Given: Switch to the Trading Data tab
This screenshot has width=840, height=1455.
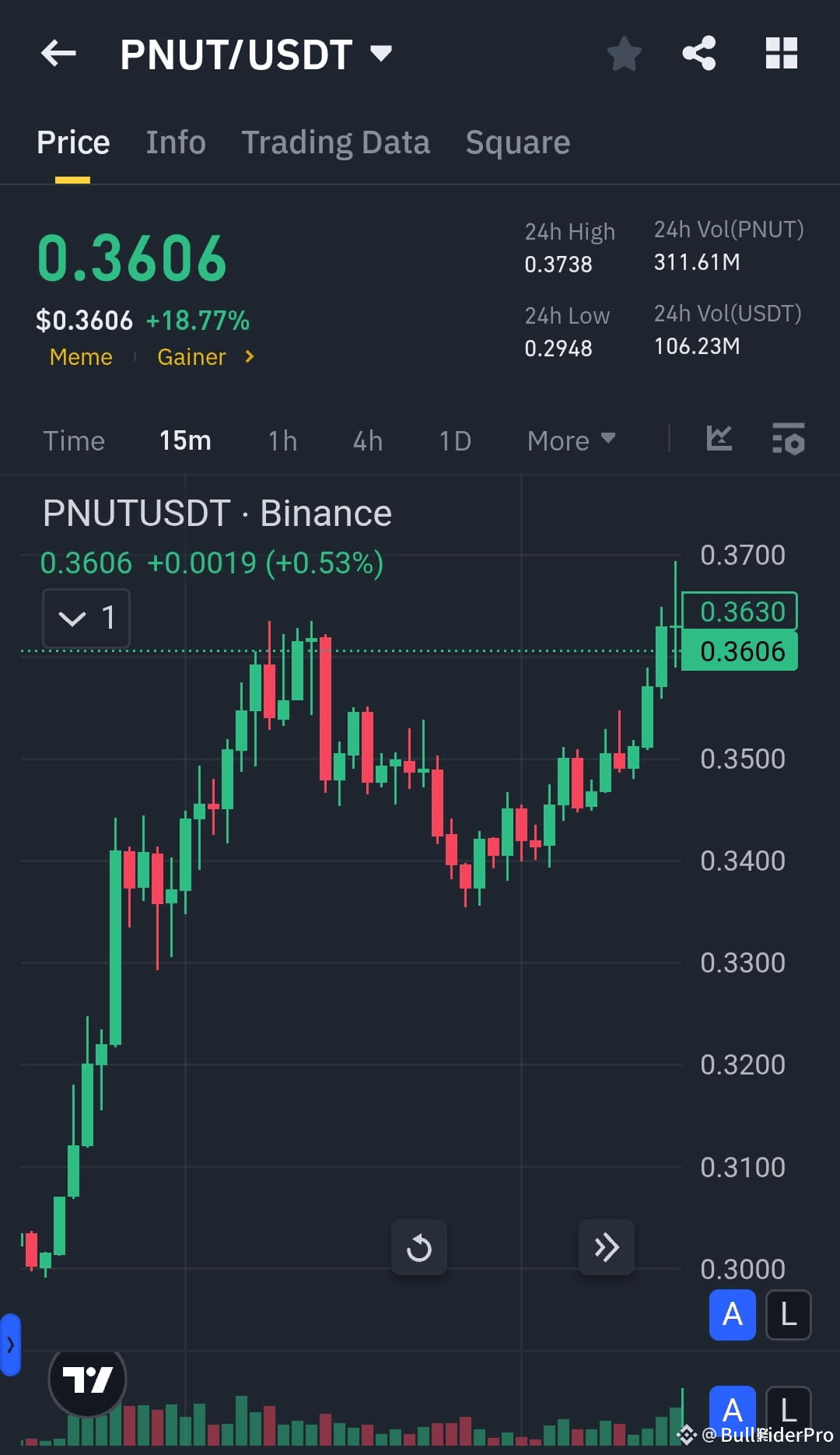Looking at the screenshot, I should pos(336,142).
